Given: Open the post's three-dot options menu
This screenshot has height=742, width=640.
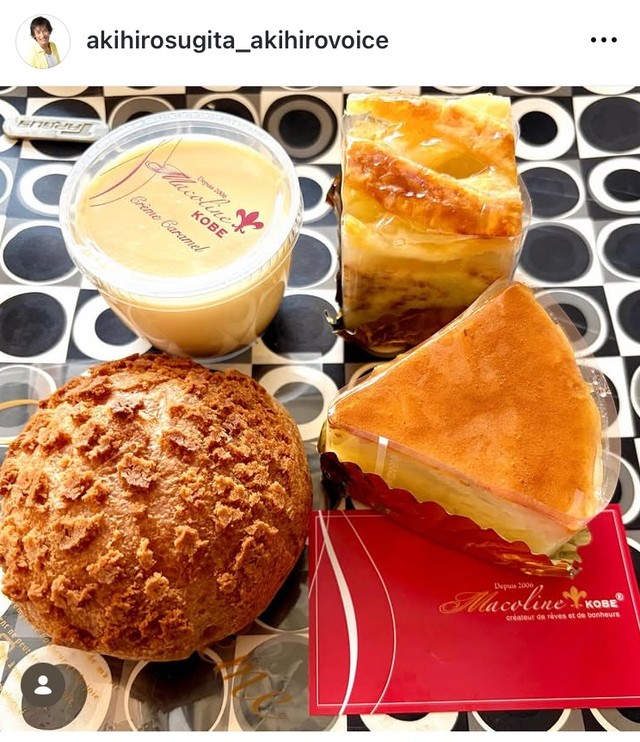Looking at the screenshot, I should point(603,41).
